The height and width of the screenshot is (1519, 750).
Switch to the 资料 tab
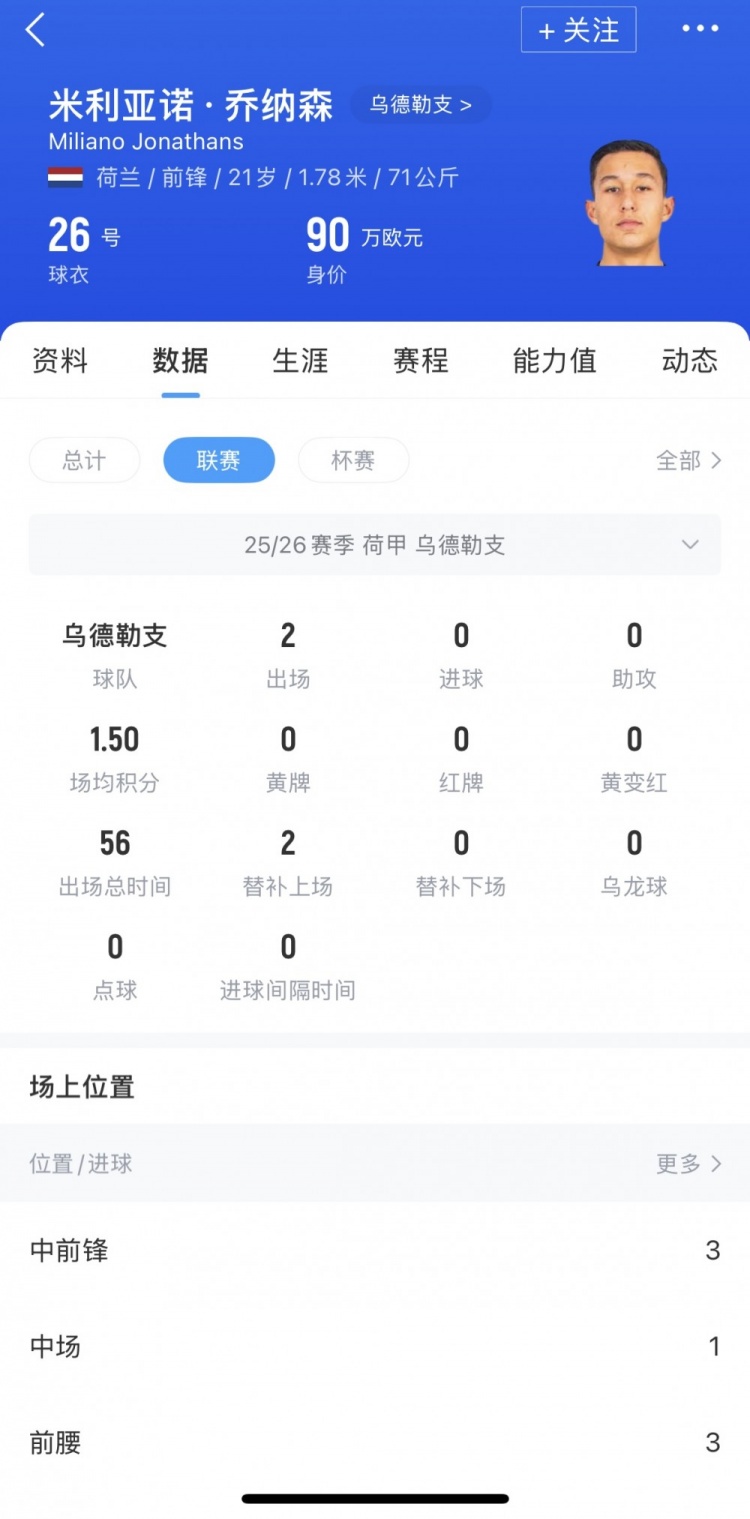[60, 360]
